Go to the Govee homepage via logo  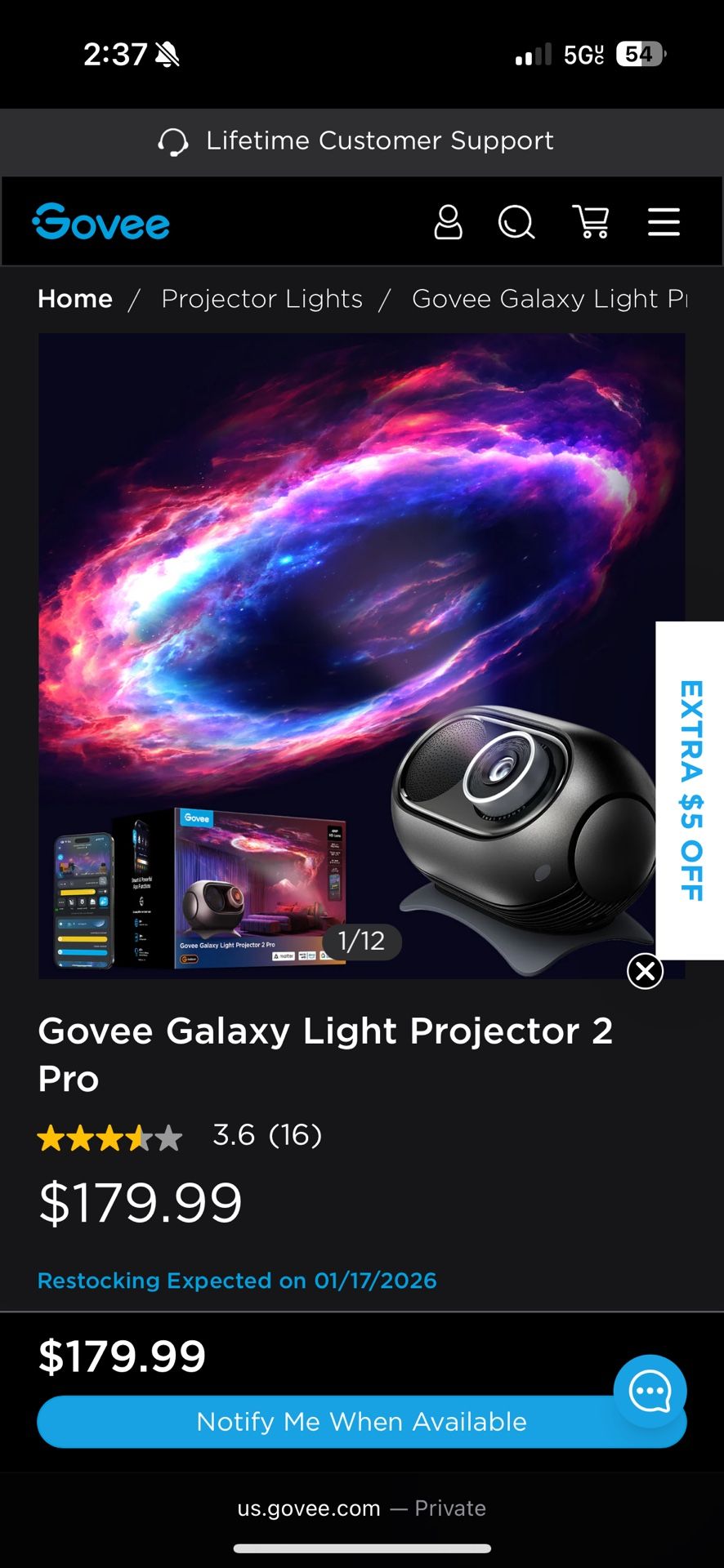coord(101,222)
